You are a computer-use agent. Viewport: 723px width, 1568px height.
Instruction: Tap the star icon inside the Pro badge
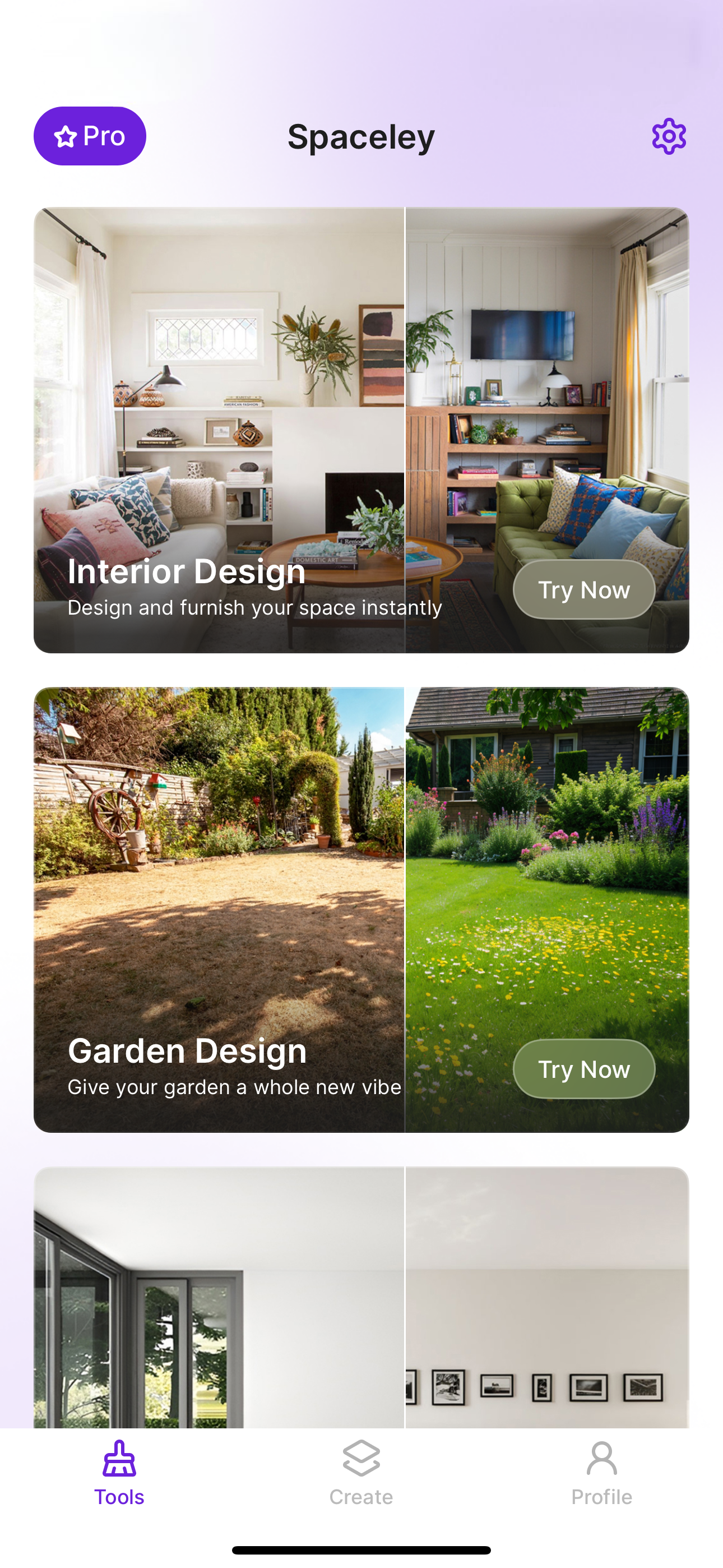pyautogui.click(x=66, y=136)
